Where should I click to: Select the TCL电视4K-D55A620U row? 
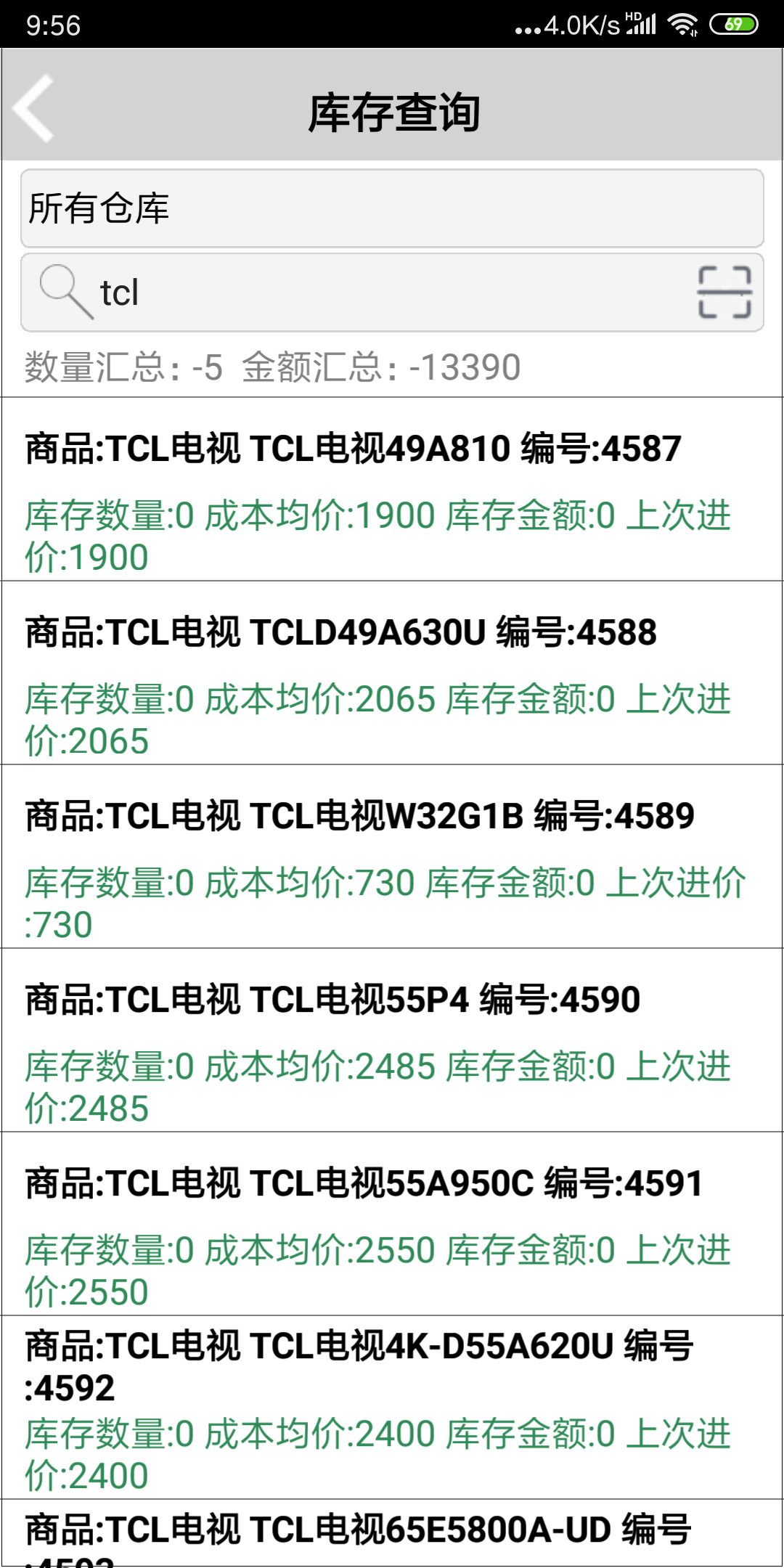(392, 1408)
